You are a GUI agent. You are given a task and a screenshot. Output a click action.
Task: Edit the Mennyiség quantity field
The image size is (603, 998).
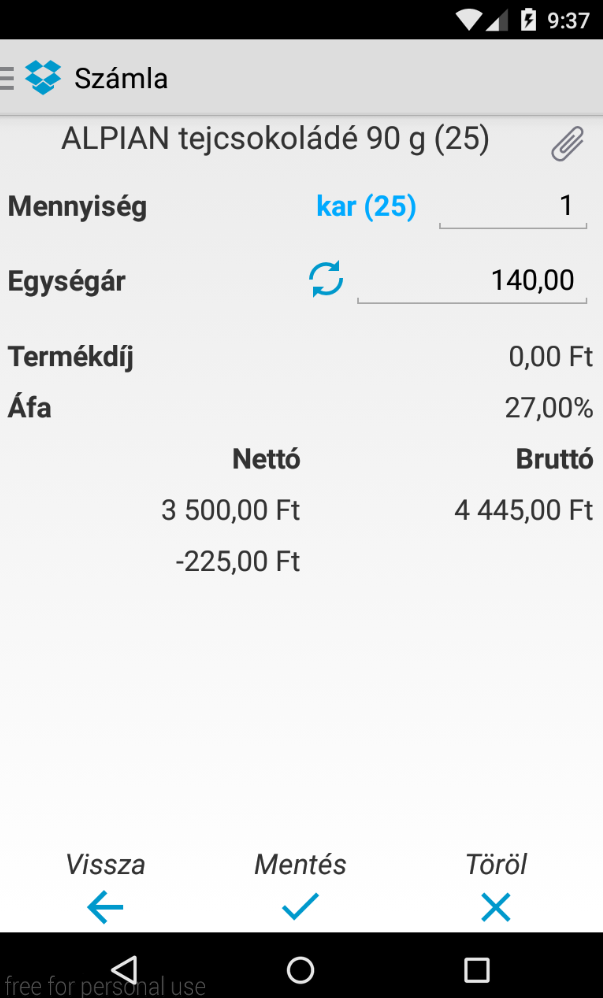513,207
